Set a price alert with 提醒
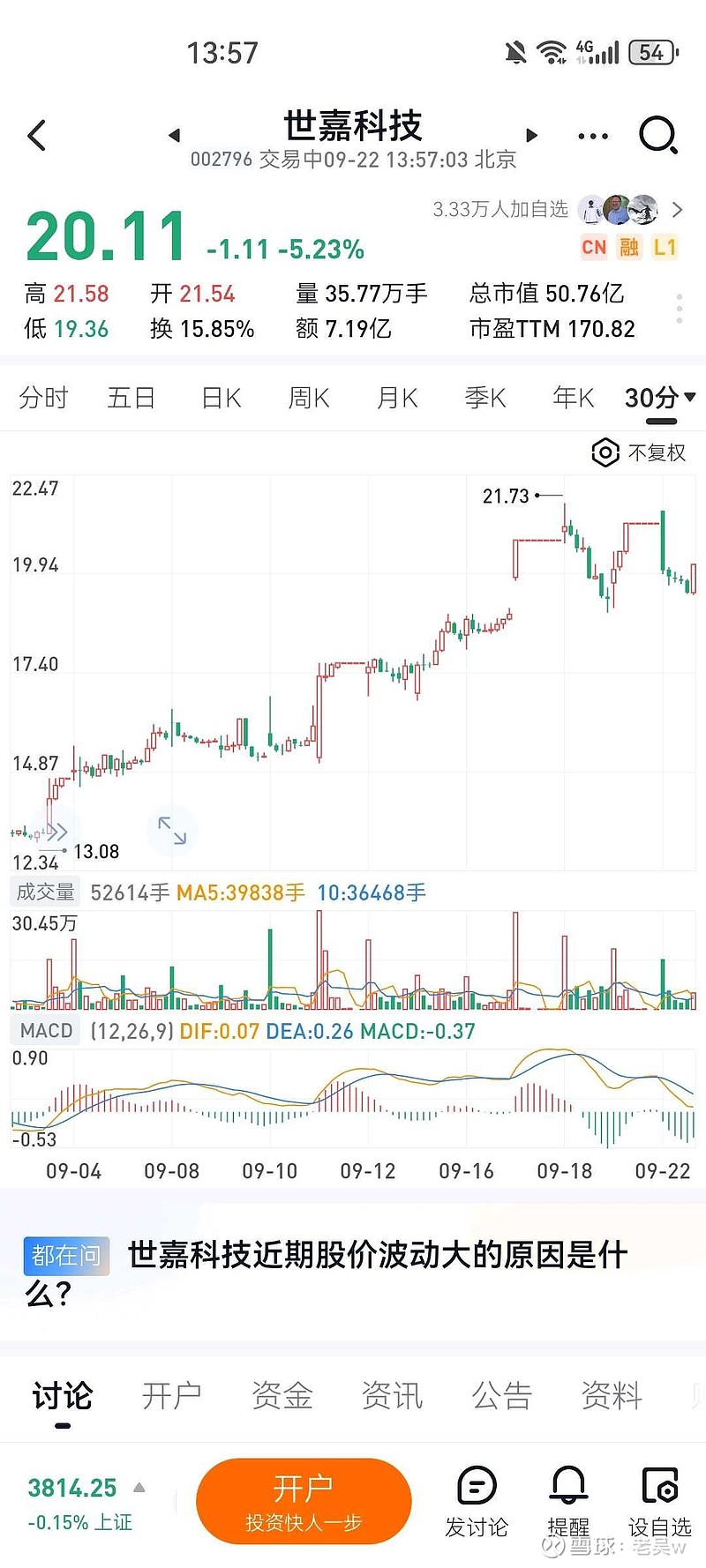 (x=568, y=1501)
